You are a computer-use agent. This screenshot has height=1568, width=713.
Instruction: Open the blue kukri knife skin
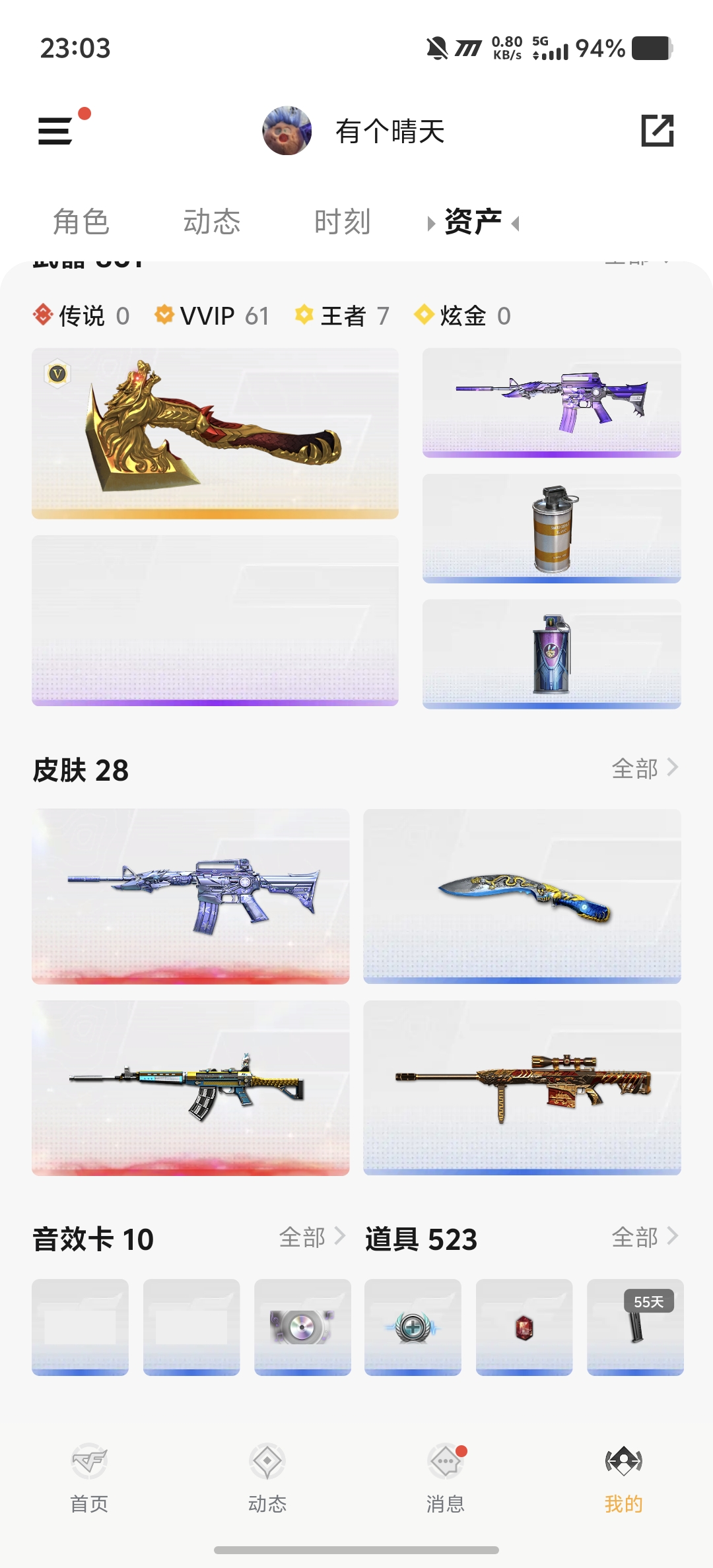click(x=522, y=896)
